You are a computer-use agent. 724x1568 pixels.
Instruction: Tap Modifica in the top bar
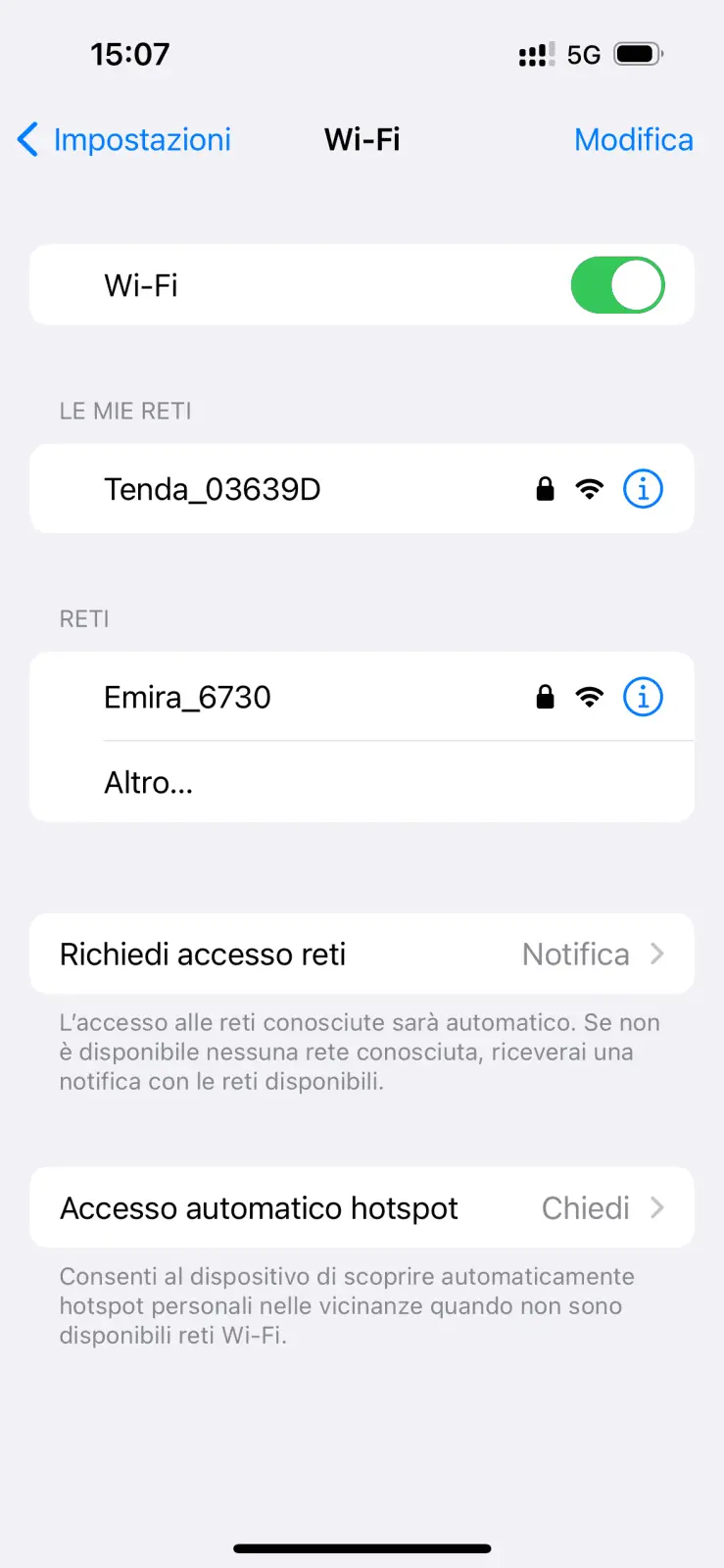tap(633, 140)
